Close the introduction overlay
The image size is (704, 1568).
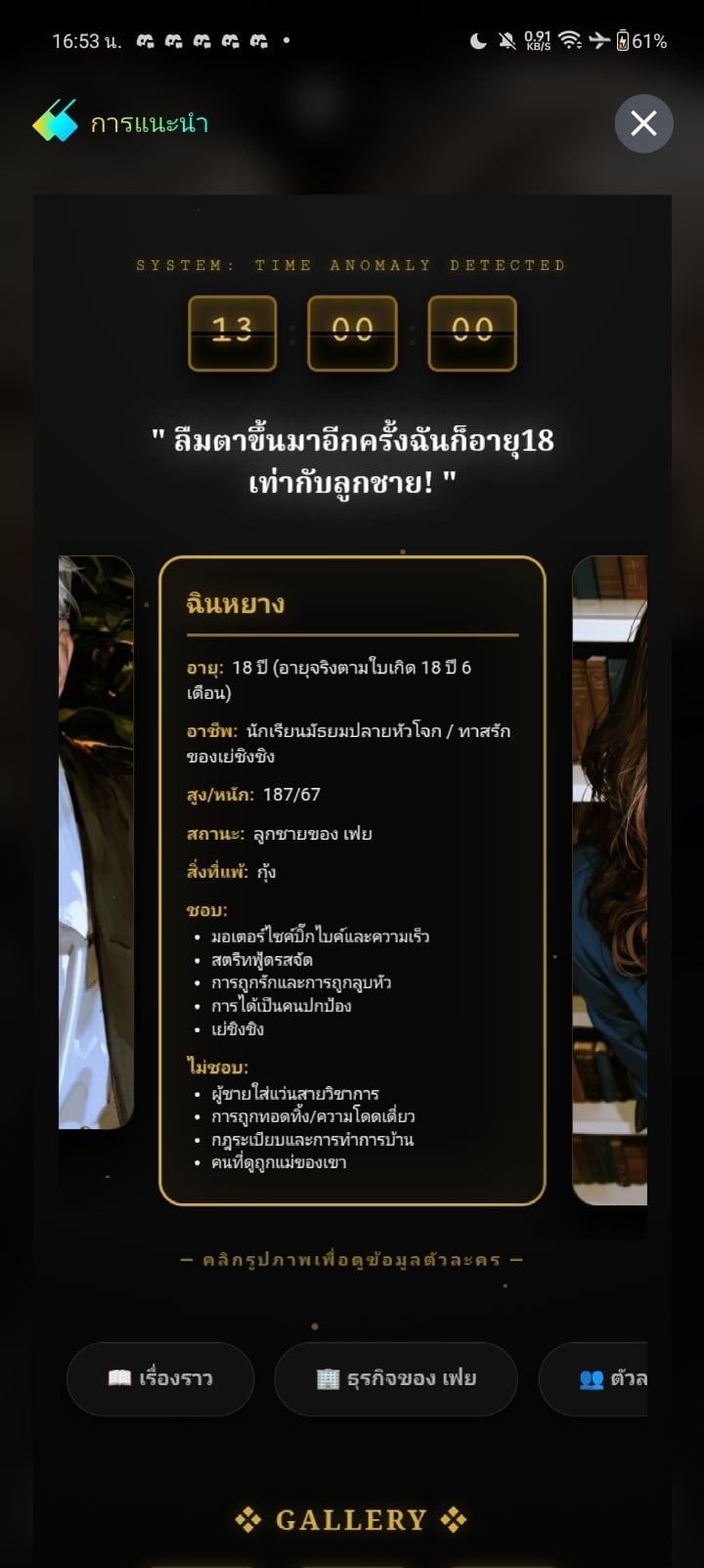coord(643,123)
